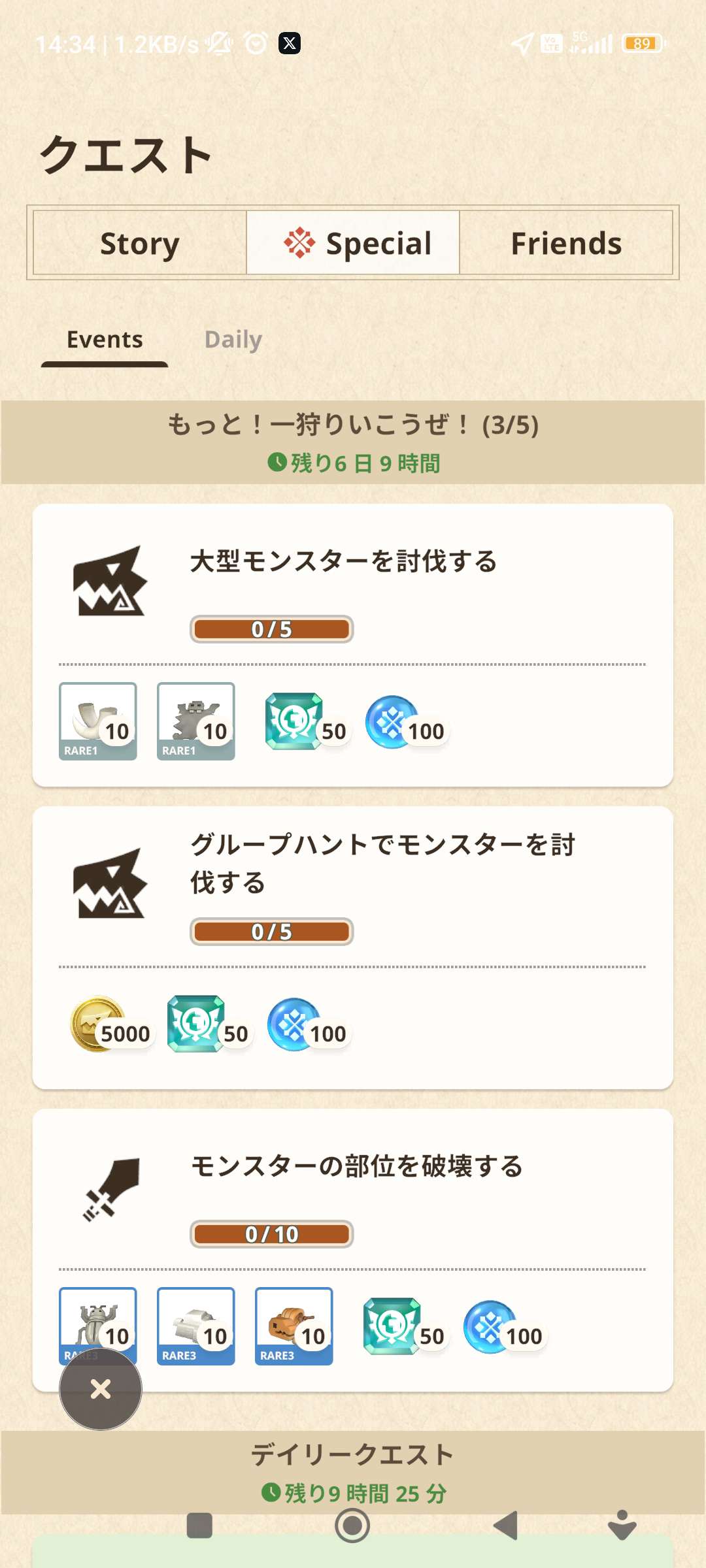Switch to the Story tab

(139, 243)
